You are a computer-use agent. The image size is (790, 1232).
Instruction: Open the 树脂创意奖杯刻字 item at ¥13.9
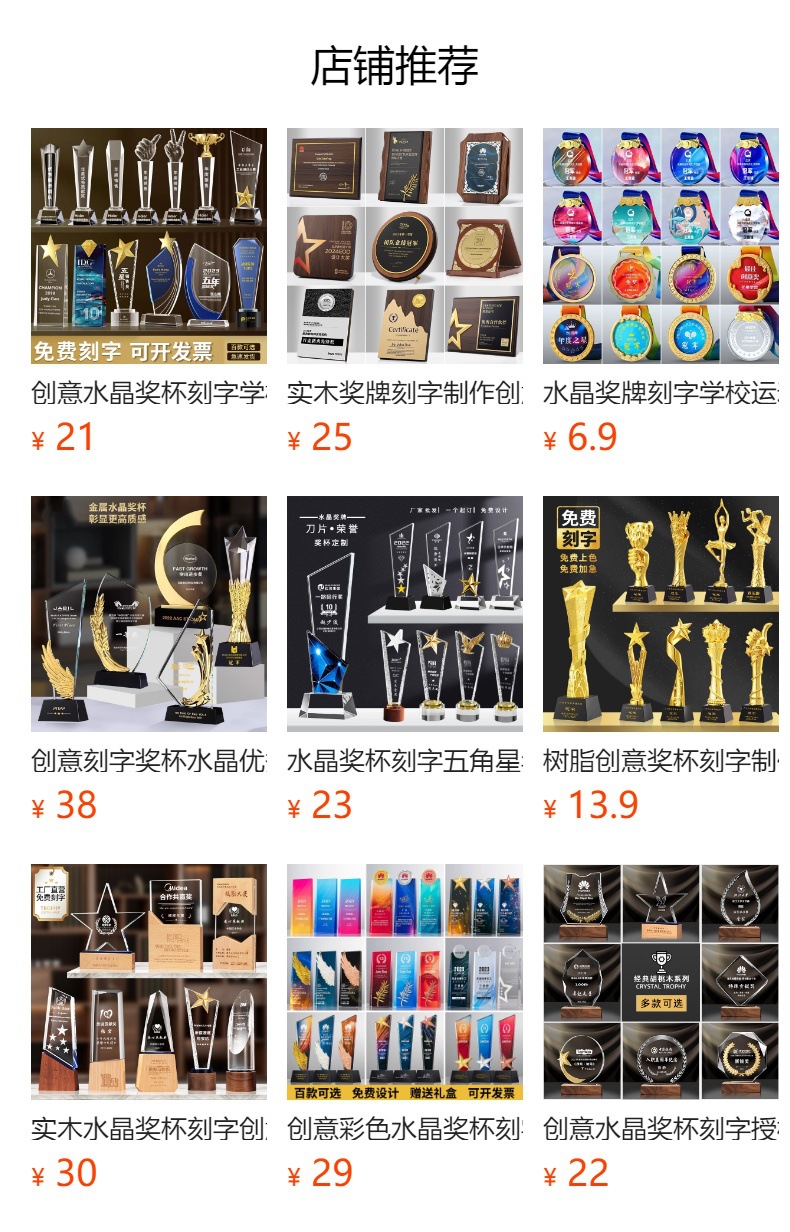(x=660, y=614)
